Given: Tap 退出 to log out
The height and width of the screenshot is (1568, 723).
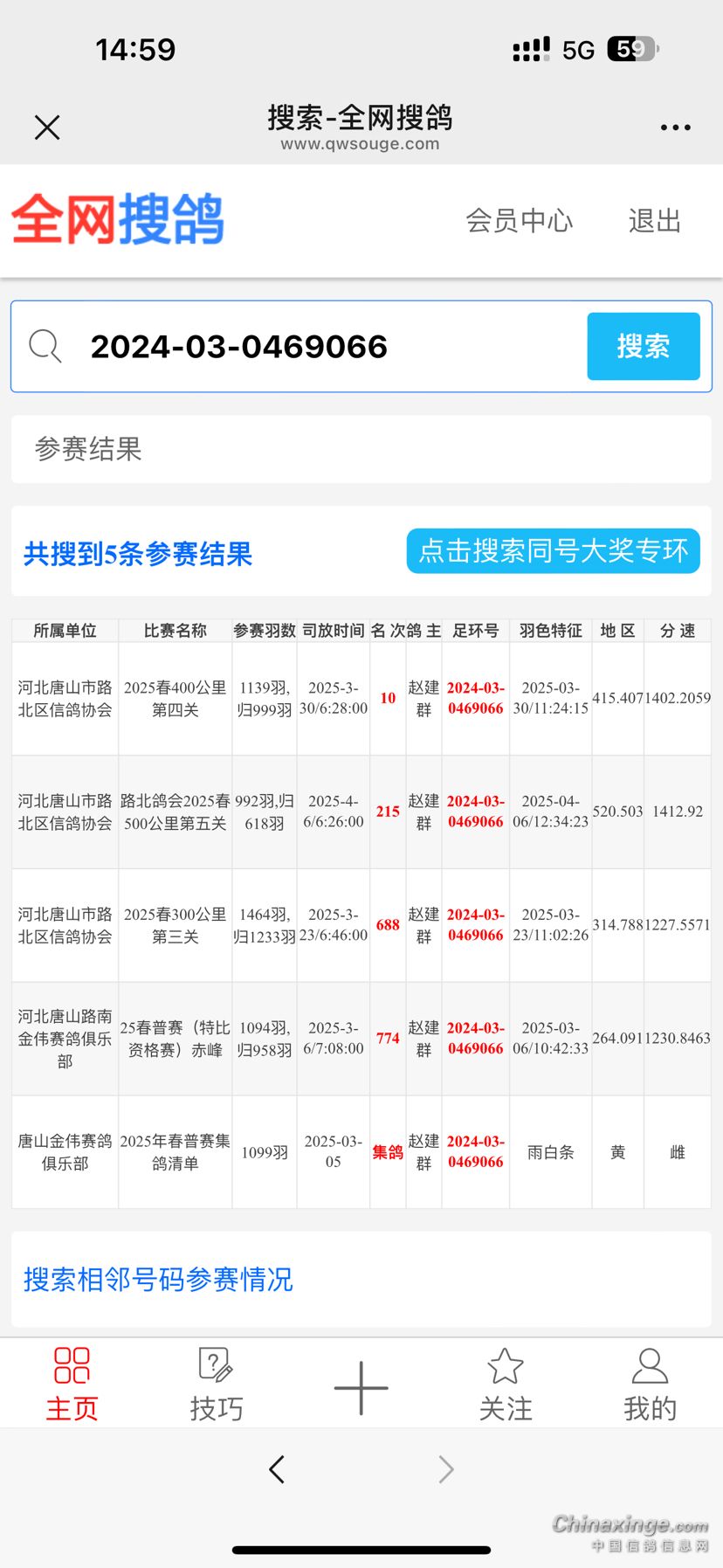Looking at the screenshot, I should coord(654,221).
